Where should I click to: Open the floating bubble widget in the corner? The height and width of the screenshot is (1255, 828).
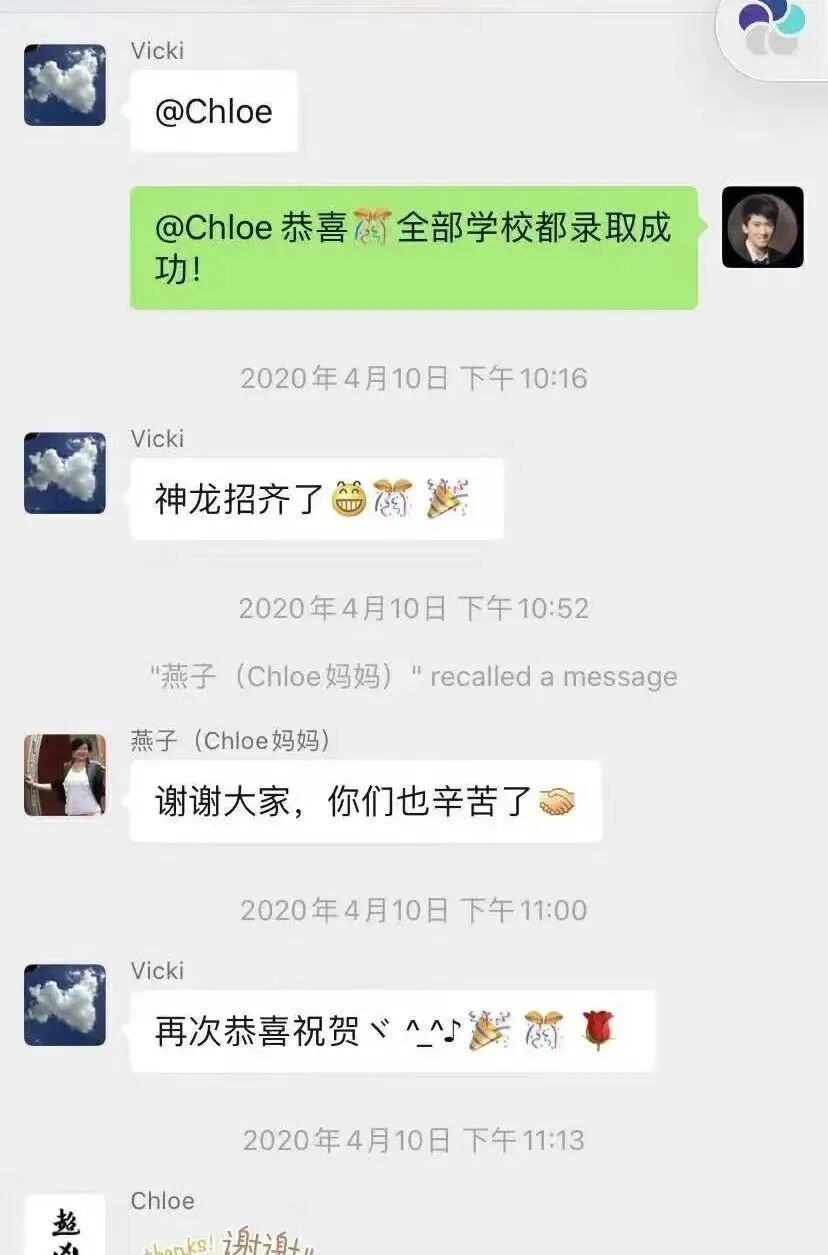pos(772,28)
